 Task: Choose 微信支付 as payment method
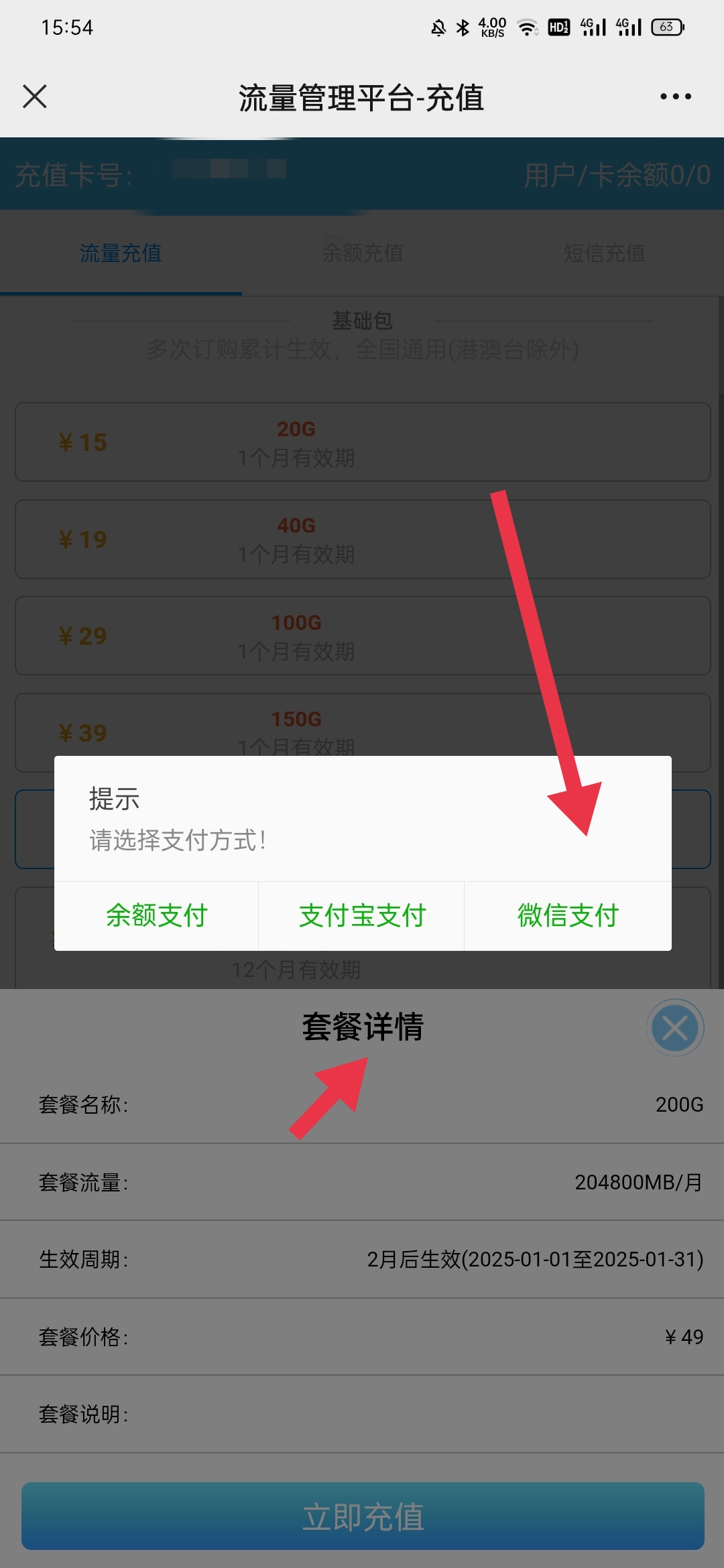pos(568,915)
